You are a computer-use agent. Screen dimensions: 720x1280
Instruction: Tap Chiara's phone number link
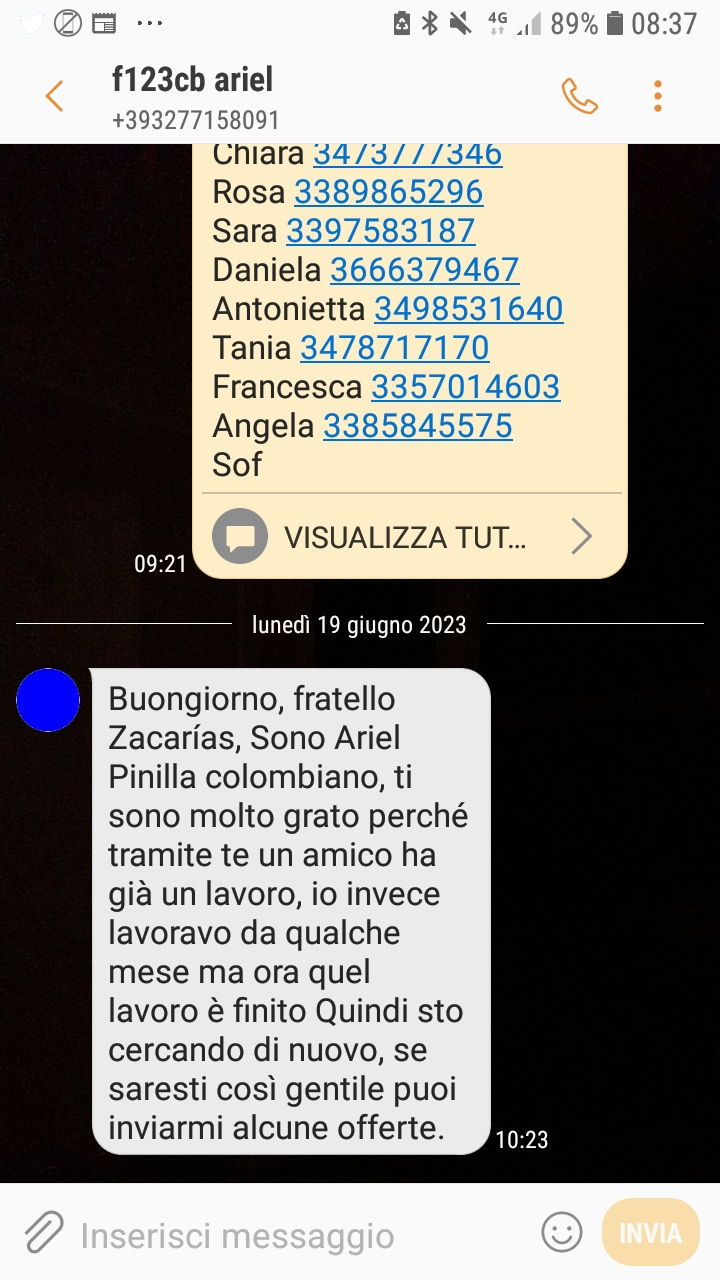[x=407, y=157]
